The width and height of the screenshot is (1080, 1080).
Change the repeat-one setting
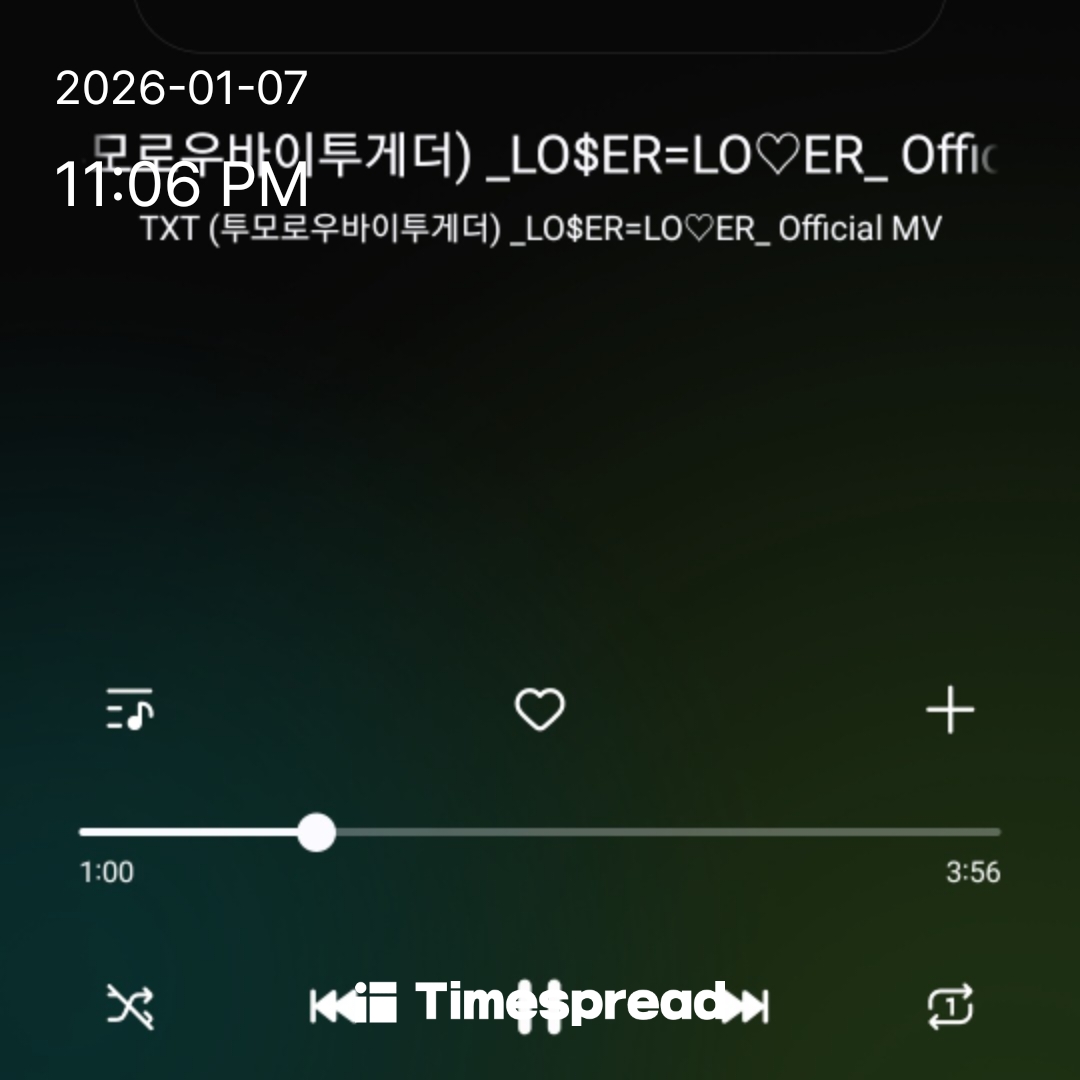pos(949,1005)
